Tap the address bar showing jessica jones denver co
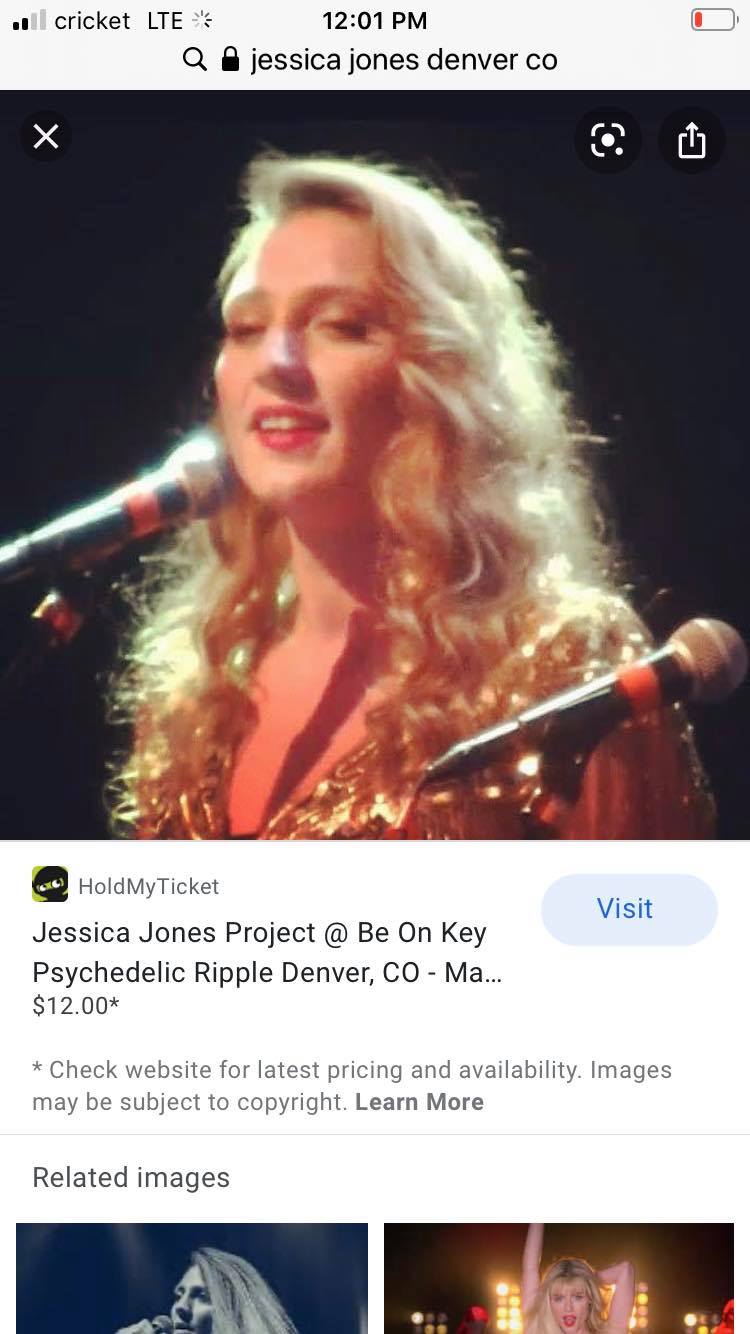The image size is (750, 1334). tap(374, 60)
